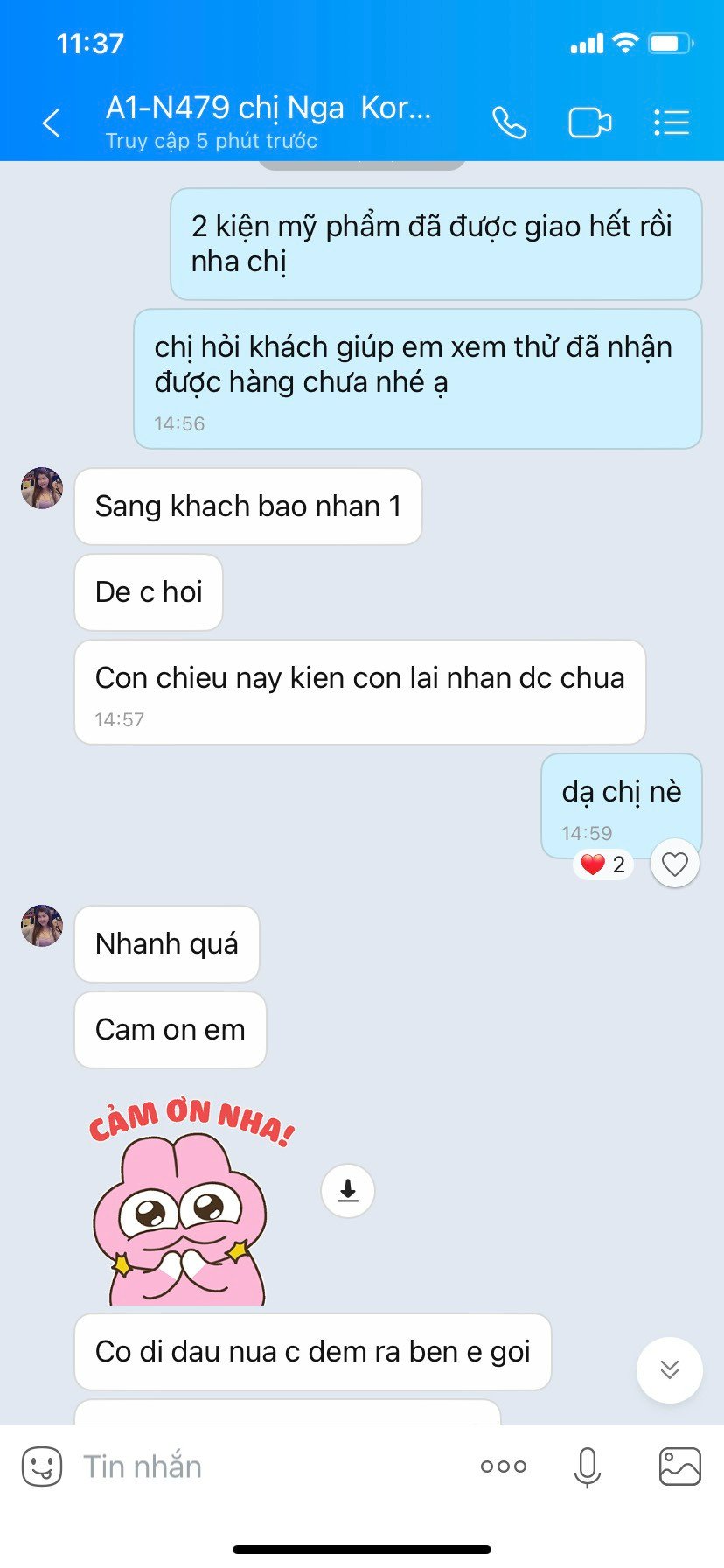Go back to the chat list
The width and height of the screenshot is (724, 1568).
[x=51, y=123]
